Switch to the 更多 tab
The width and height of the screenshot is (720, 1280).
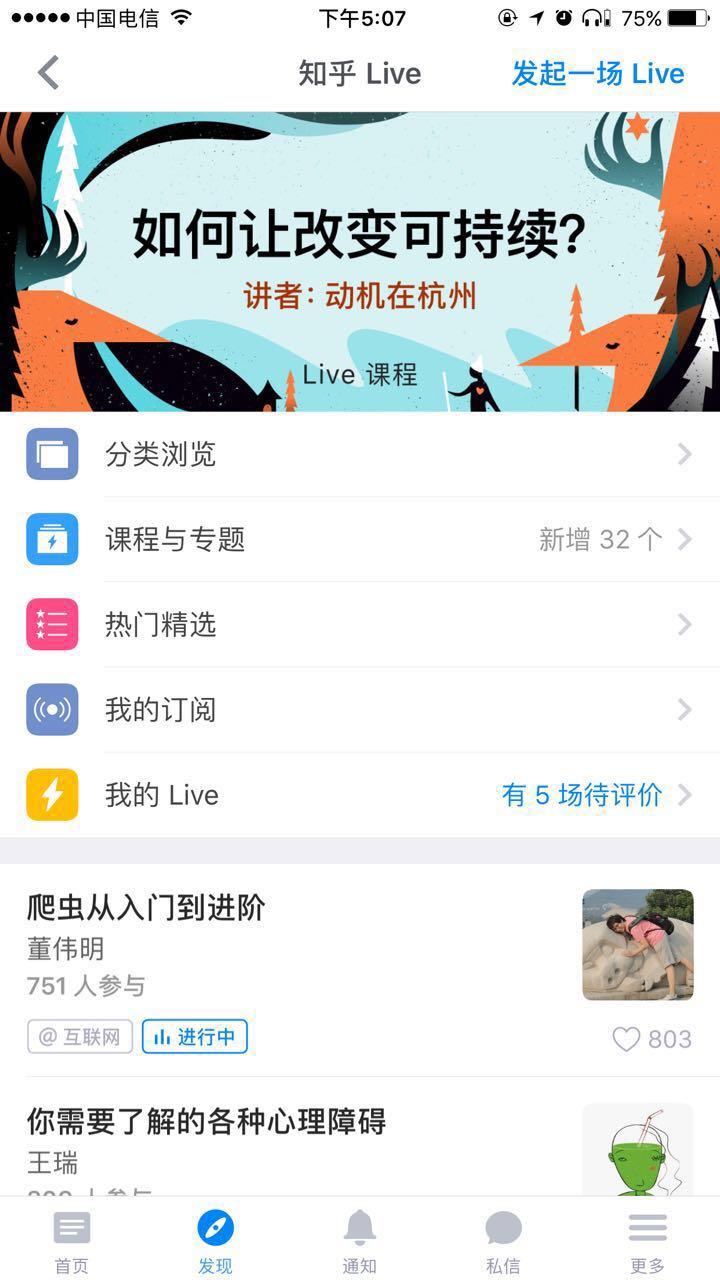click(x=648, y=1240)
